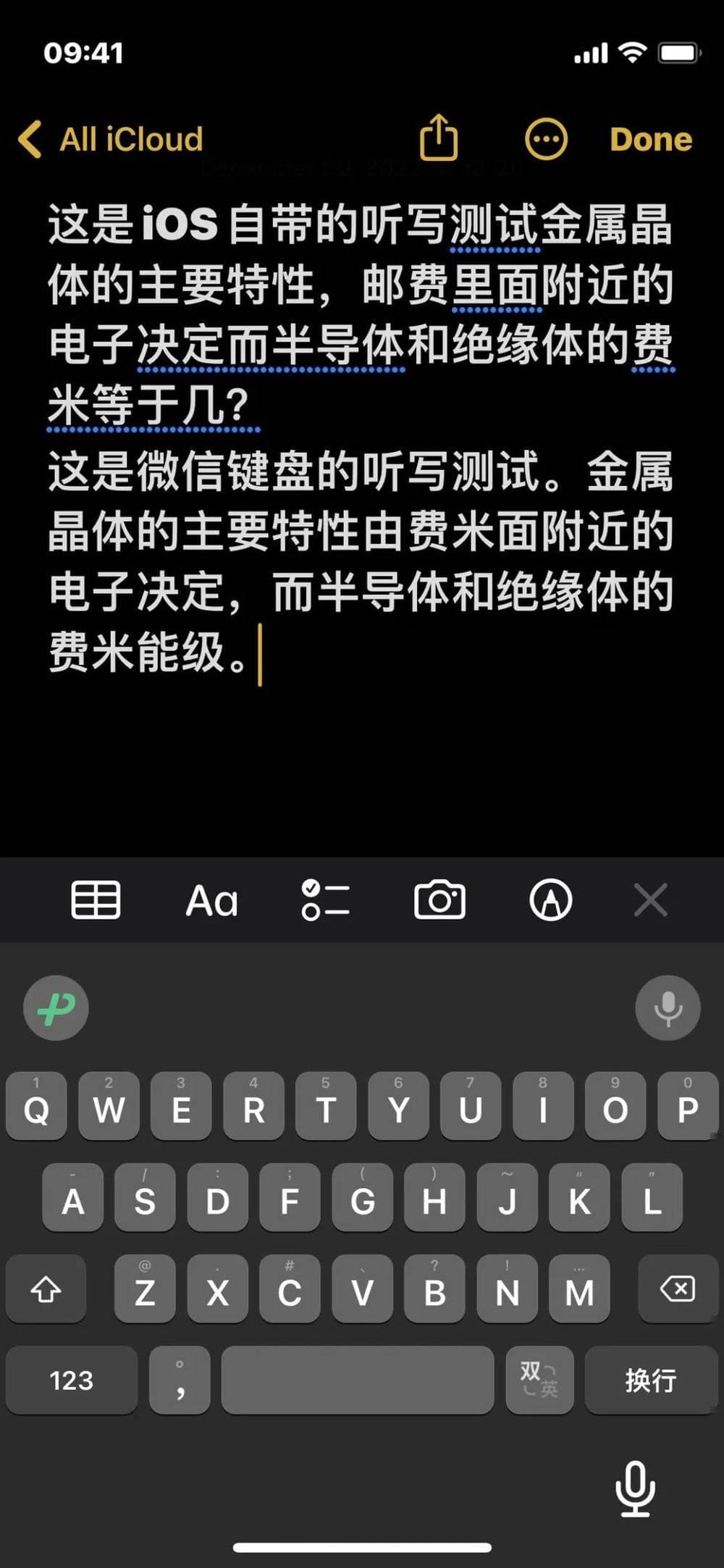
Task: Open the more options ellipsis menu
Action: (x=545, y=139)
